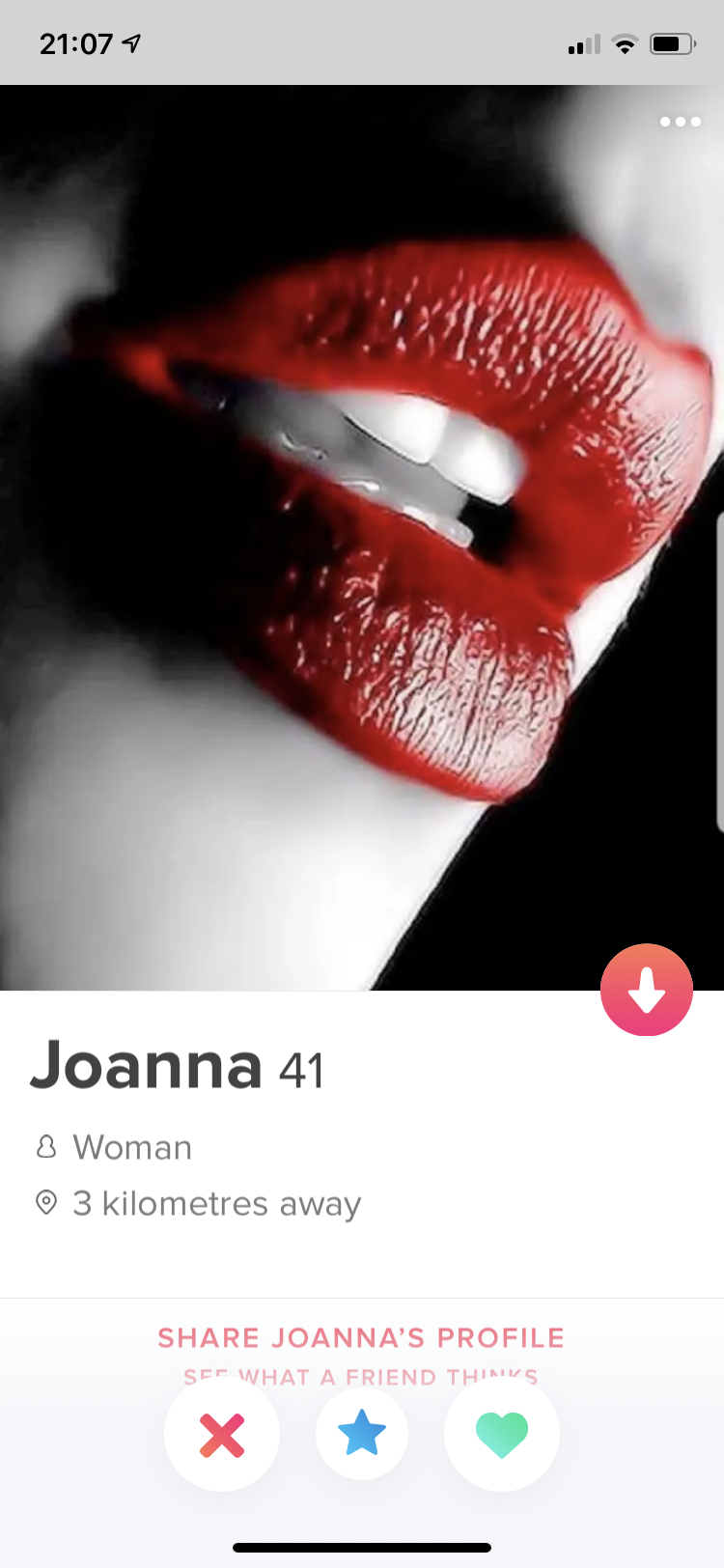The image size is (724, 1568).
Task: Like Joanna with the green heart
Action: [x=502, y=1434]
